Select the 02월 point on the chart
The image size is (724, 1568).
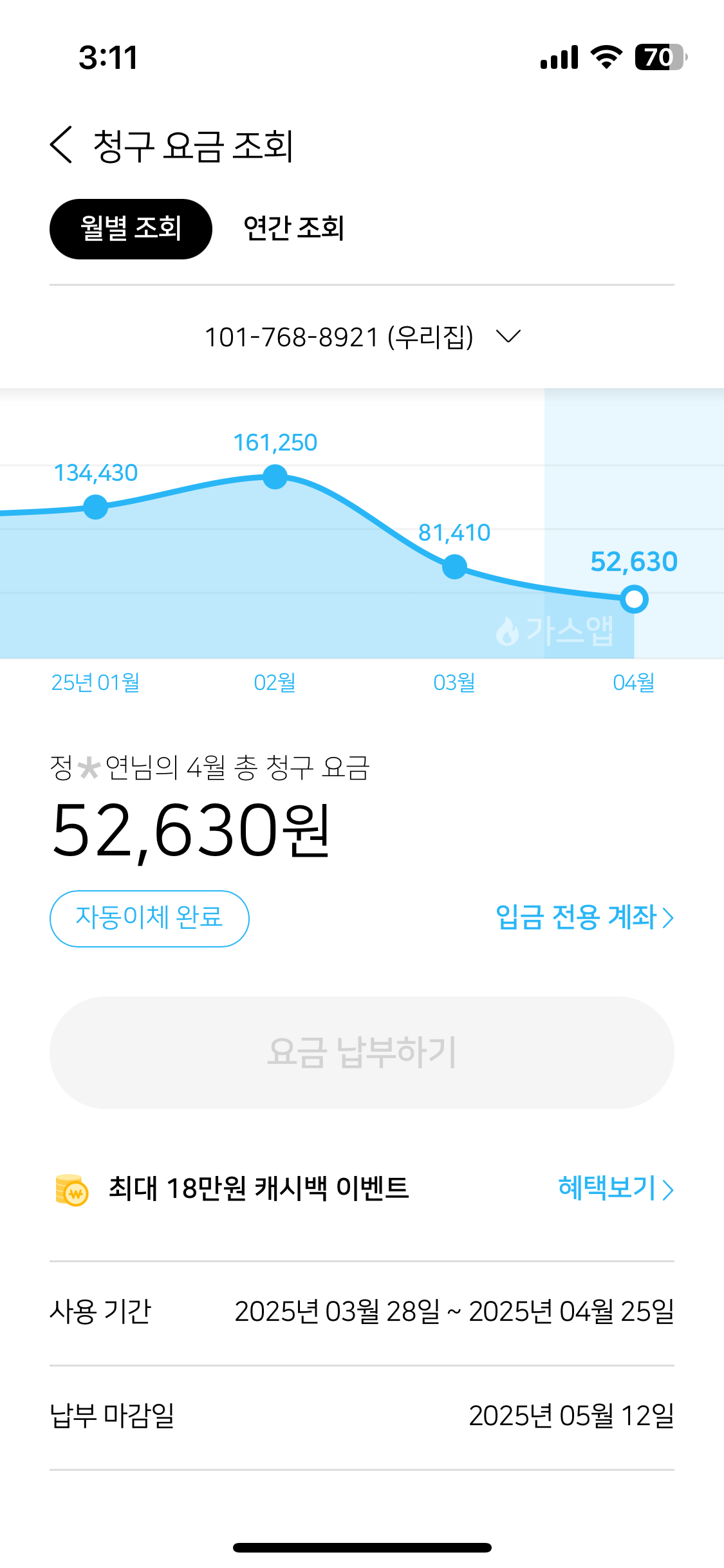[275, 477]
